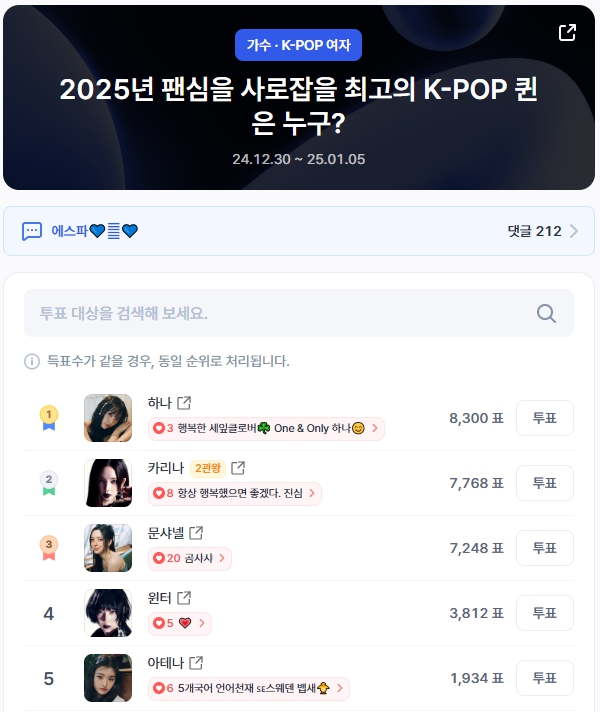This screenshot has width=600, height=712.
Task: Vote for 문샤넬
Action: coord(544,548)
